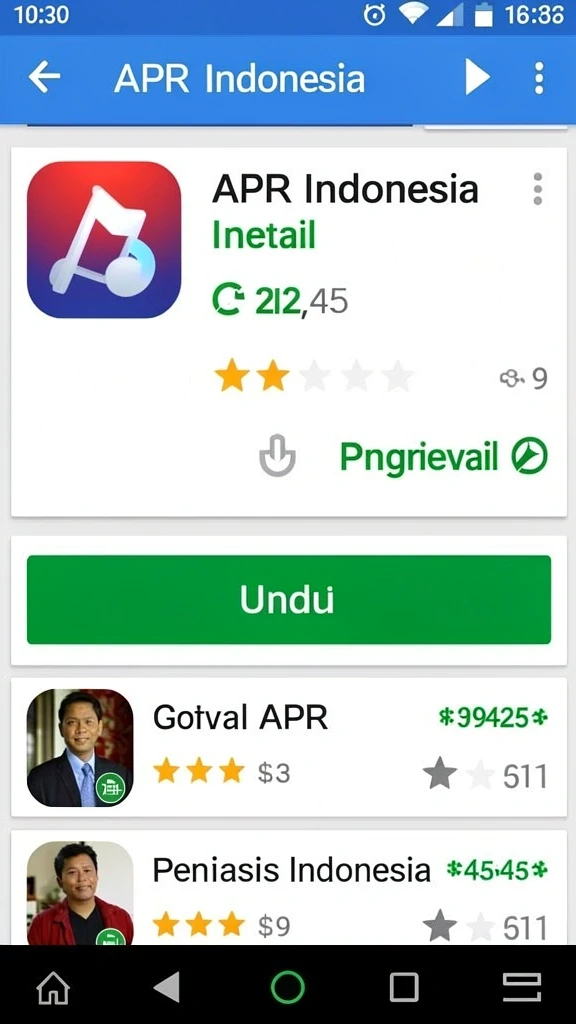This screenshot has height=1024, width=576.
Task: Go back using the app bar arrow
Action: pos(44,78)
